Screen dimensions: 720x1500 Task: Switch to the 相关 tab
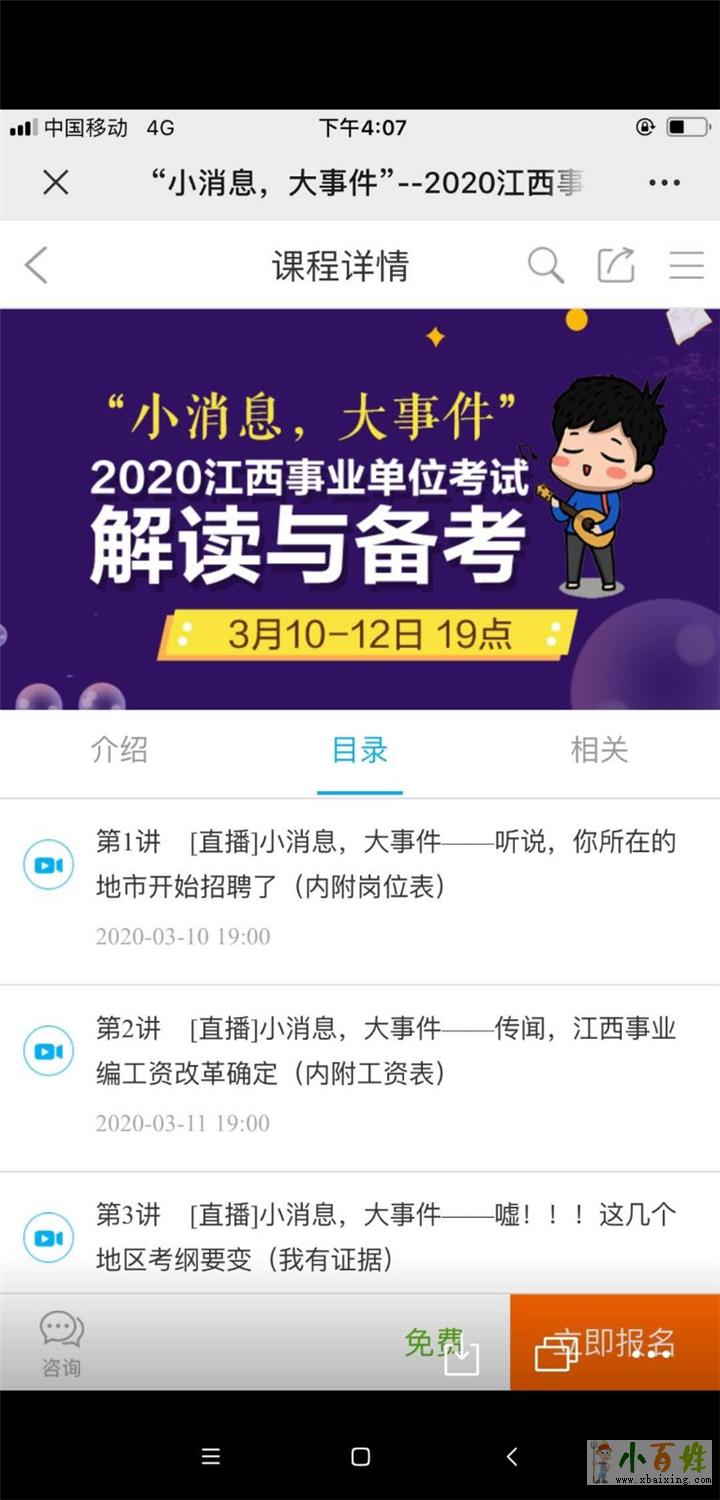click(x=599, y=750)
